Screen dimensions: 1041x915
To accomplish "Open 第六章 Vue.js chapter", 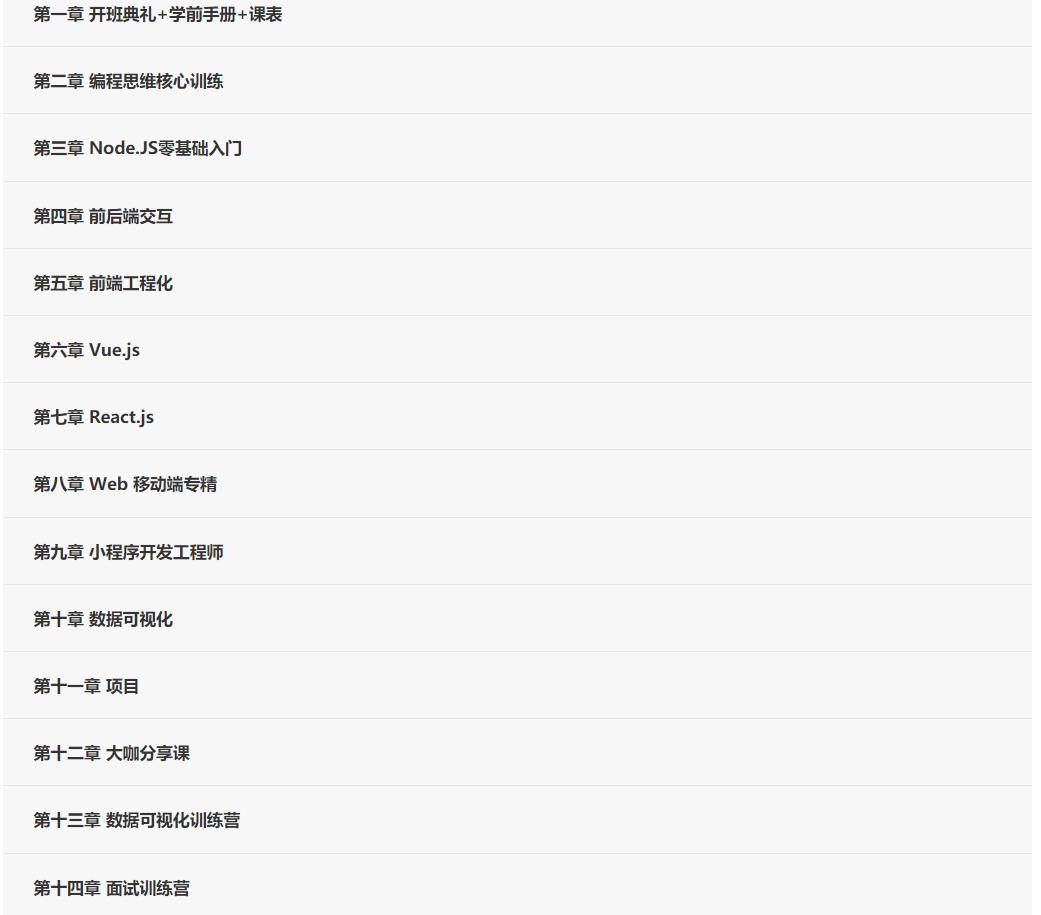I will point(87,350).
